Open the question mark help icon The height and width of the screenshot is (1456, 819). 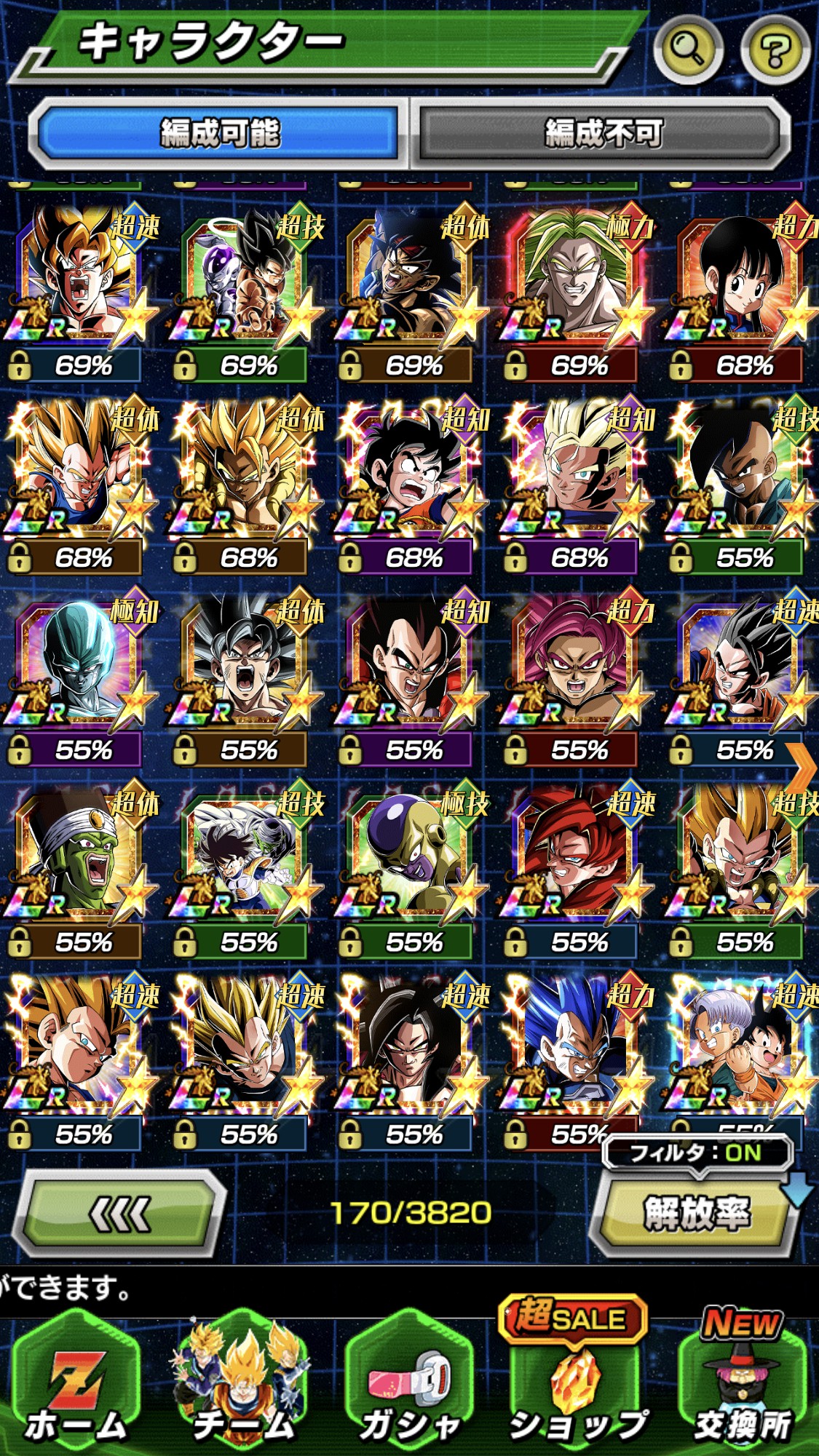(x=775, y=50)
